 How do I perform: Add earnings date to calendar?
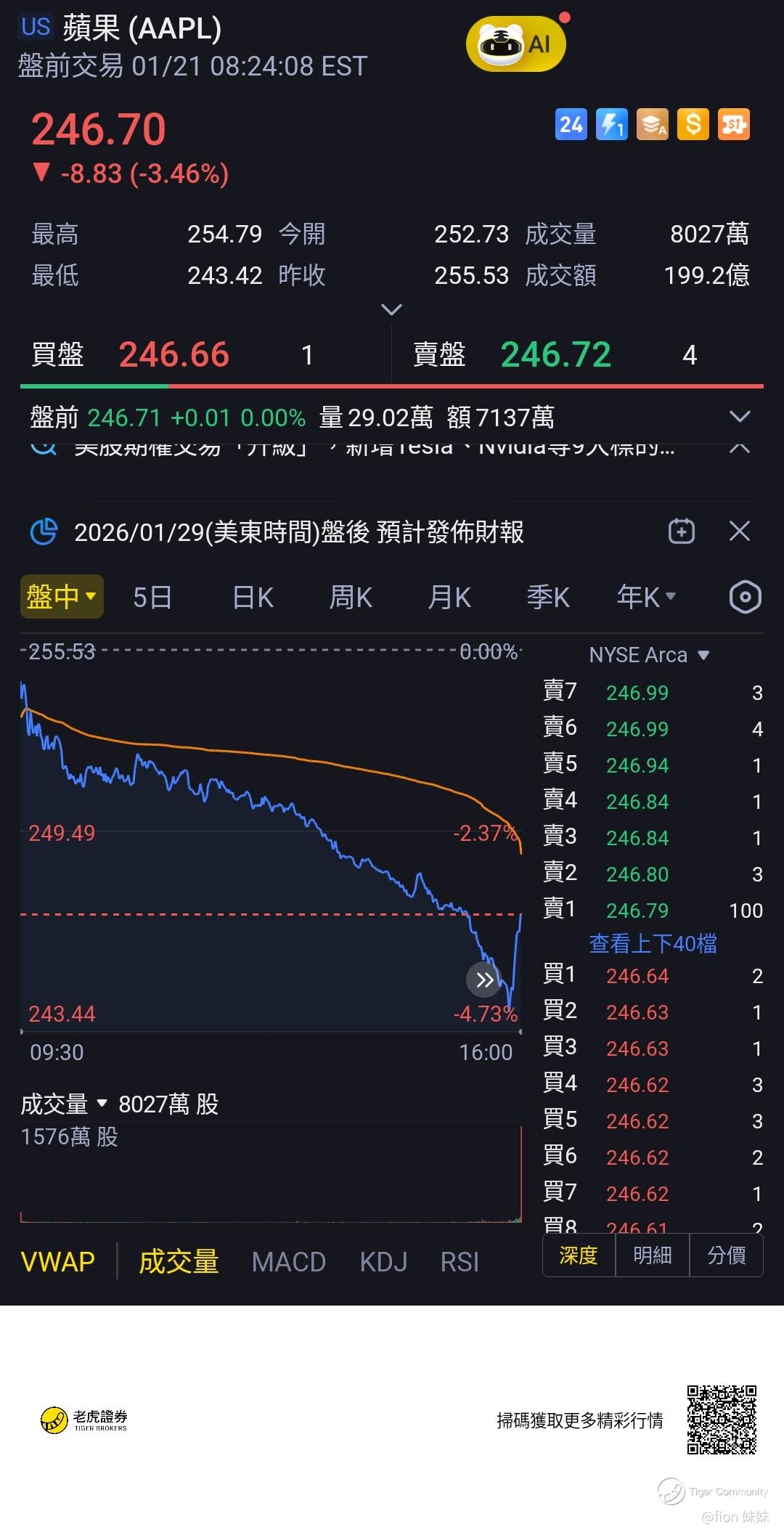tap(681, 532)
